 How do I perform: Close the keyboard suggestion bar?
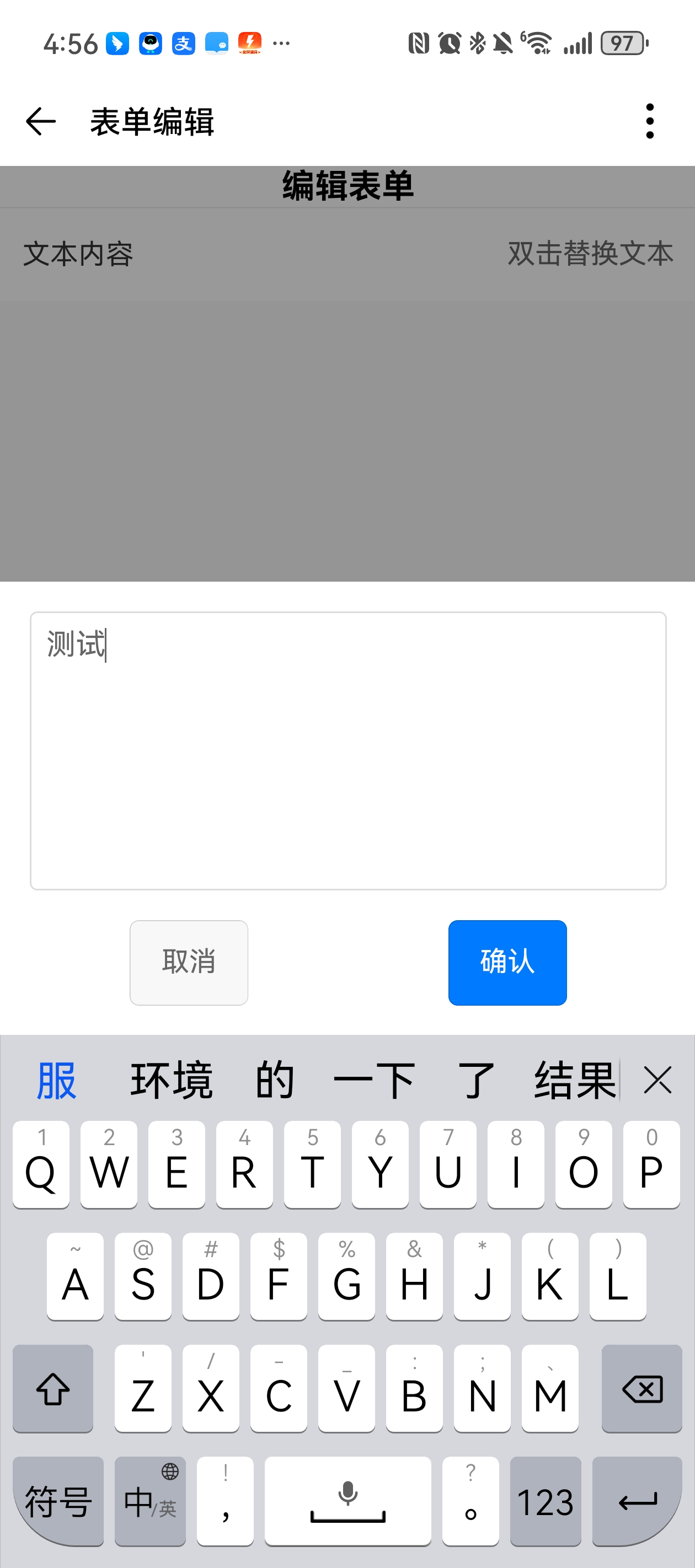tap(657, 1081)
